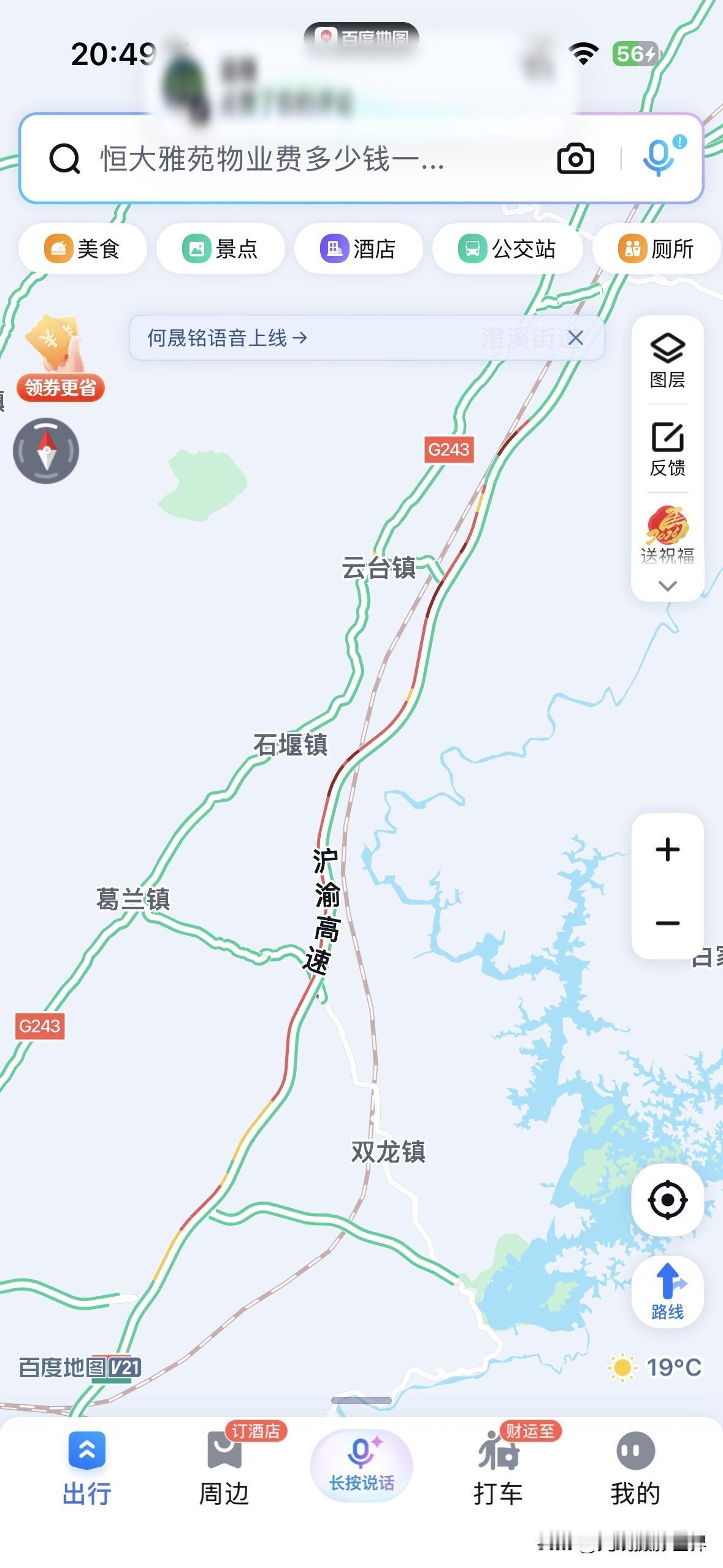723x1568 pixels.
Task: Locate my current position
Action: coord(667,1200)
